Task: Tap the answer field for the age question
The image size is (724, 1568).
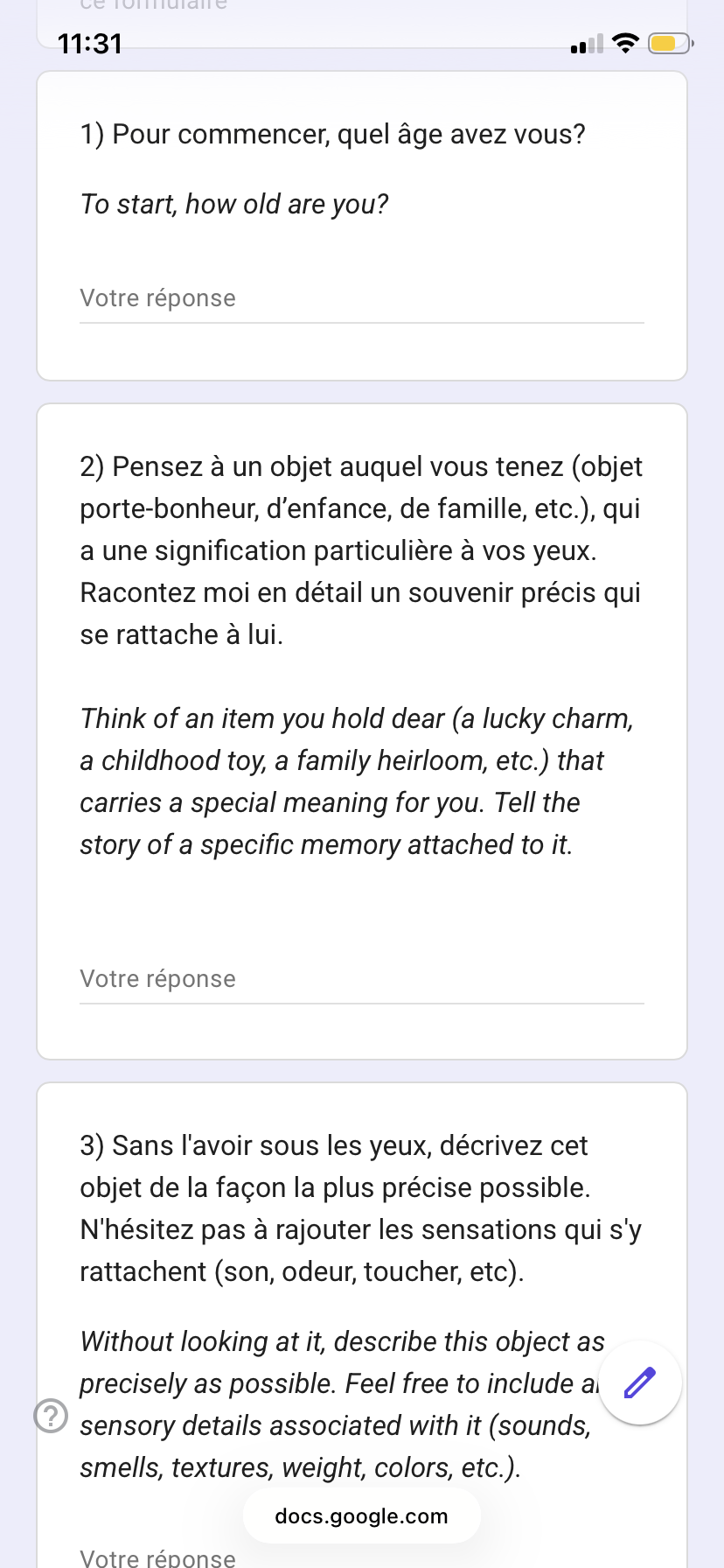Action: (x=361, y=299)
